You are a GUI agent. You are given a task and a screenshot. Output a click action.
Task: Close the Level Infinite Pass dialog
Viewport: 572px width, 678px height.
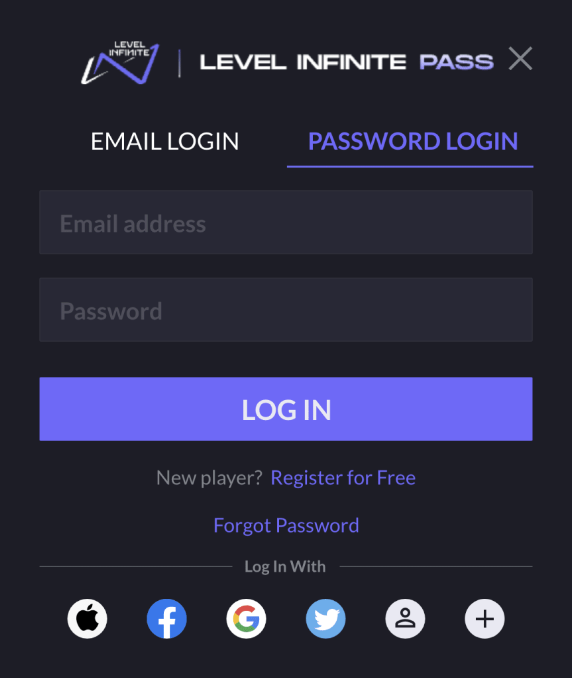pyautogui.click(x=520, y=58)
